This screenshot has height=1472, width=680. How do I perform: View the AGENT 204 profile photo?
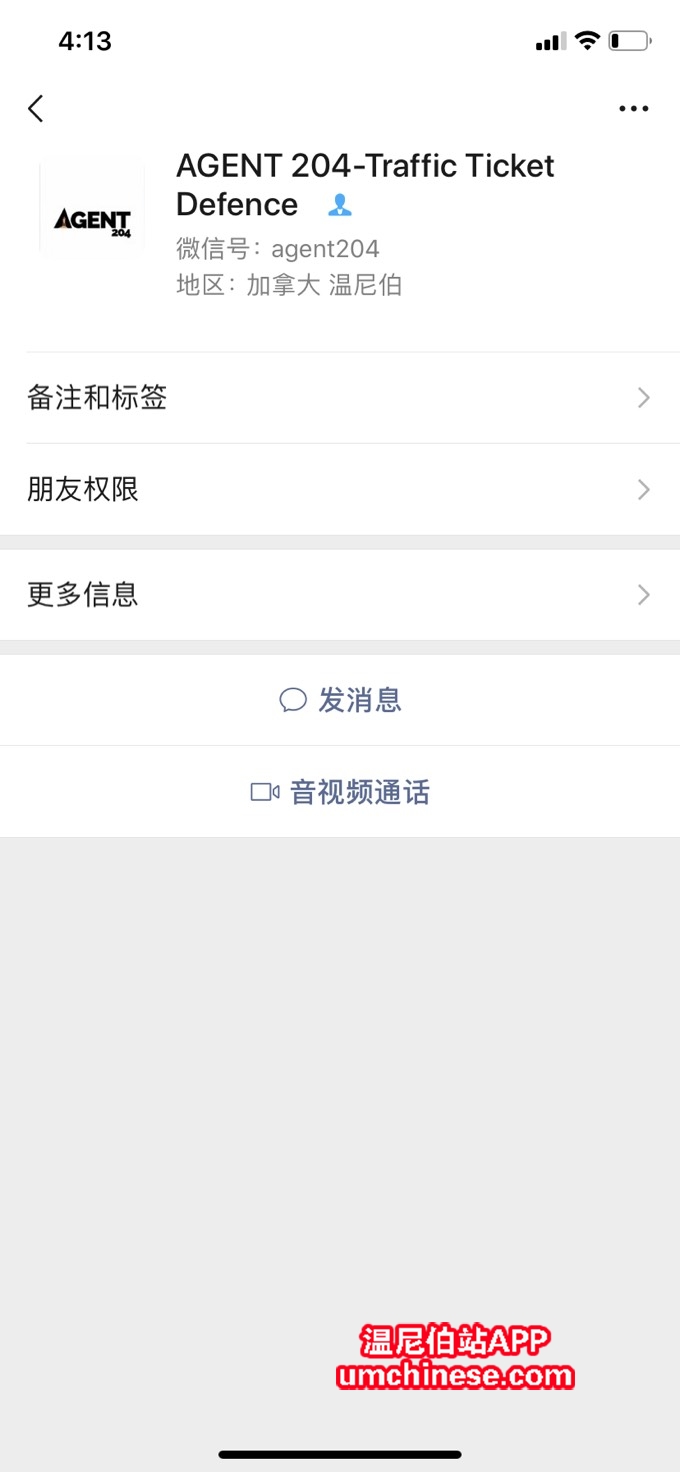pos(92,208)
